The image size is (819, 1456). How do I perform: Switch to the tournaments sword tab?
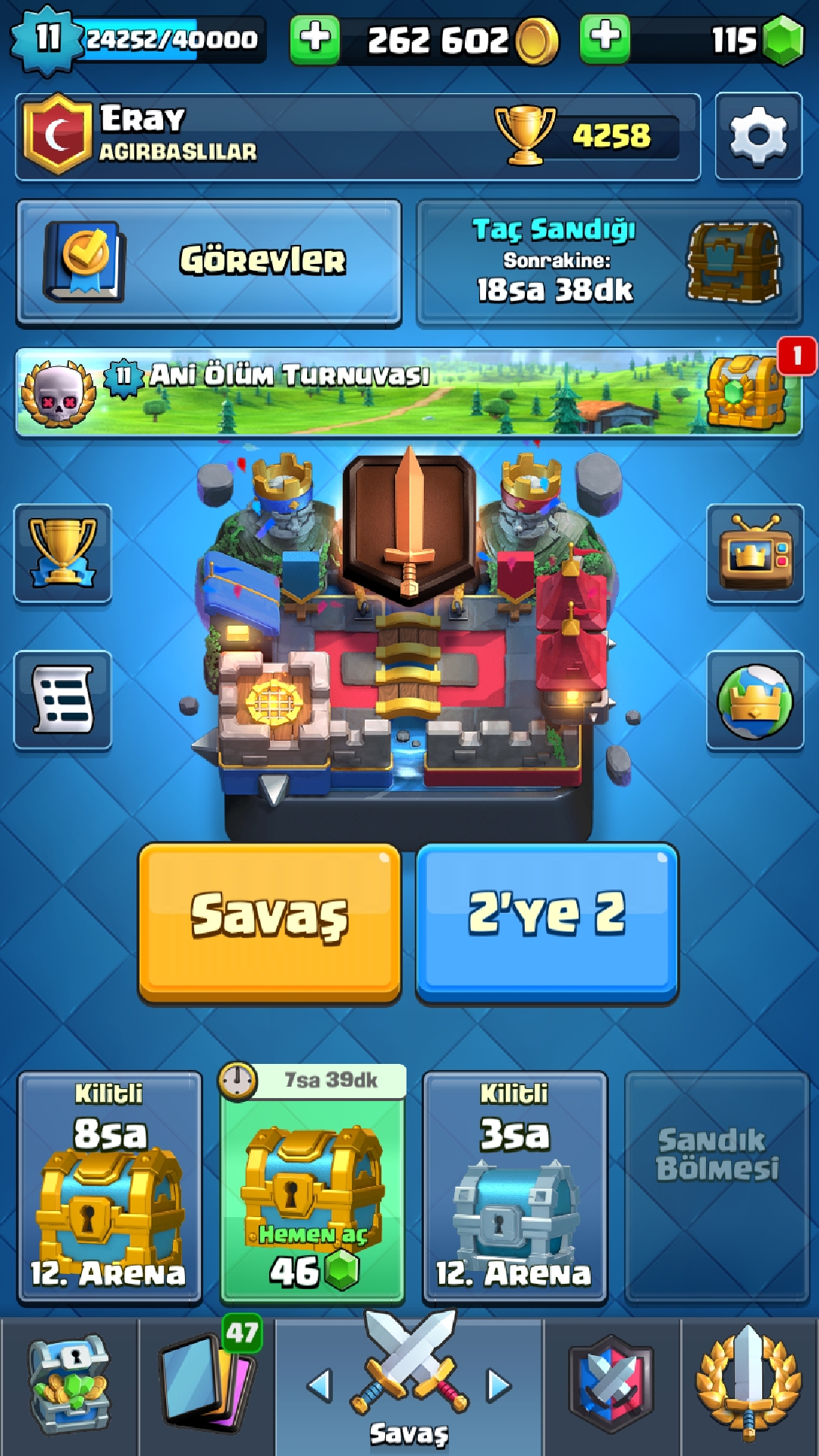749,1386
